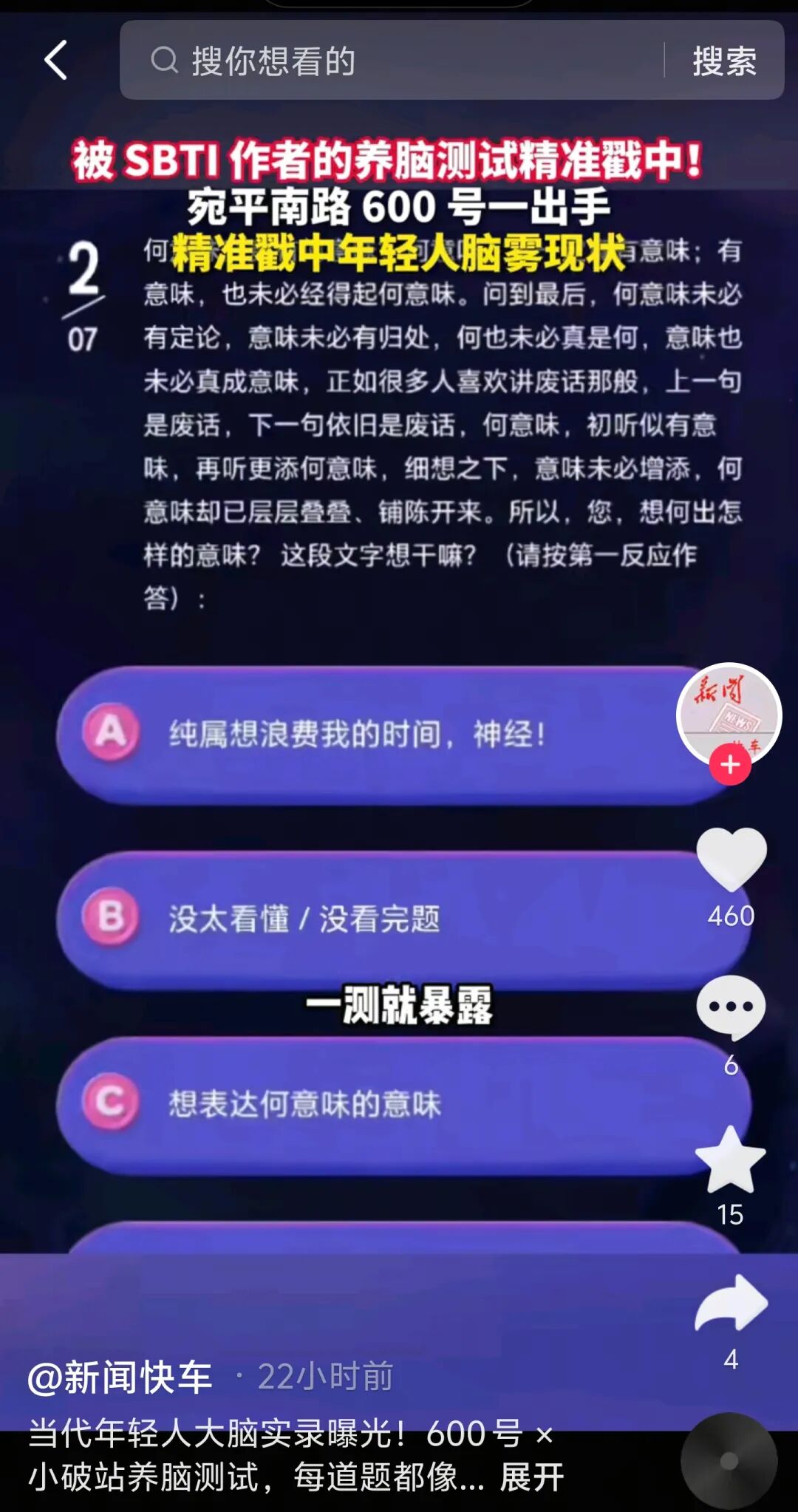Go back with the top-left arrow
Screen dimensions: 798x1512
(56, 61)
